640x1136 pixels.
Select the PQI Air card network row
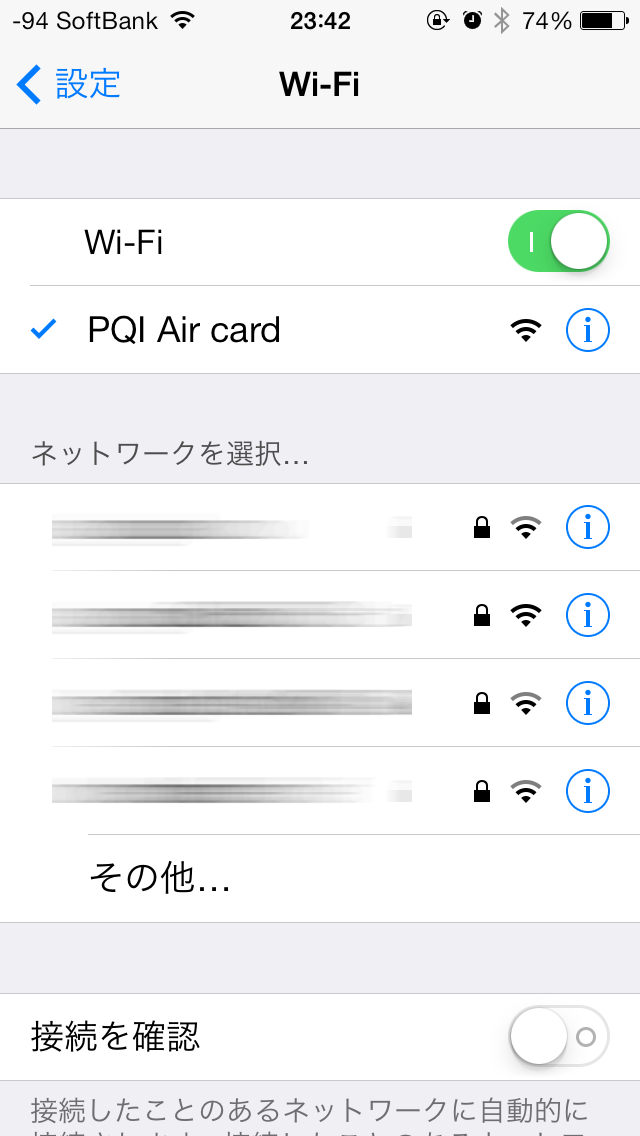click(320, 330)
